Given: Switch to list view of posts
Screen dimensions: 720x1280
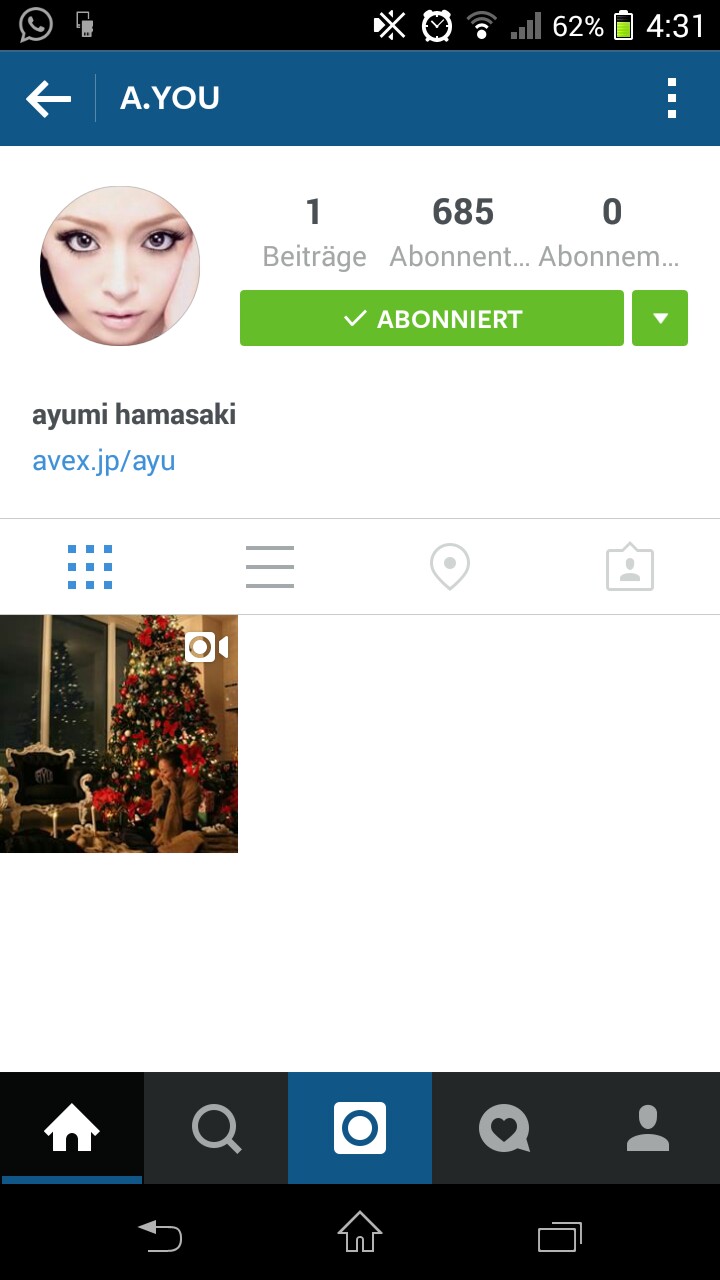Looking at the screenshot, I should (270, 567).
